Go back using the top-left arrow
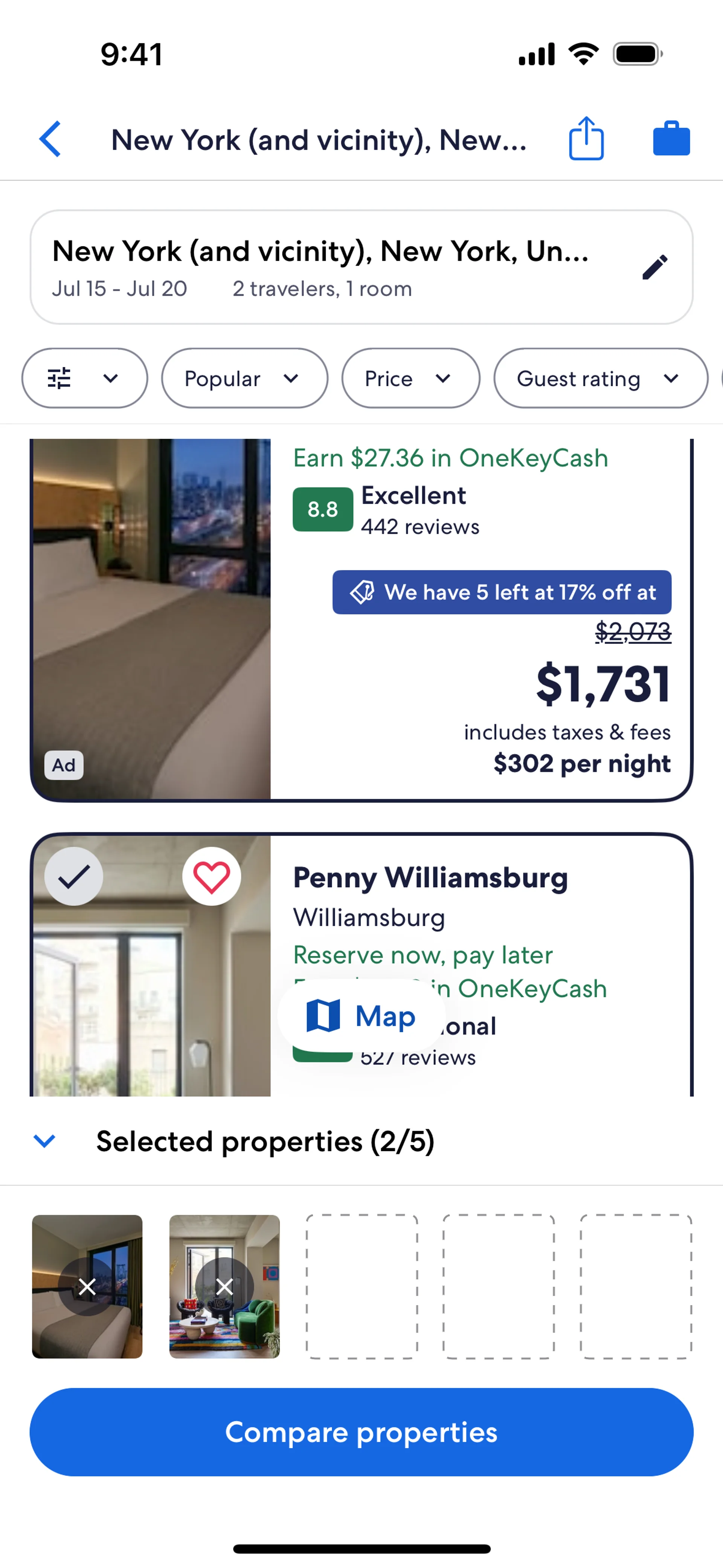 click(50, 139)
